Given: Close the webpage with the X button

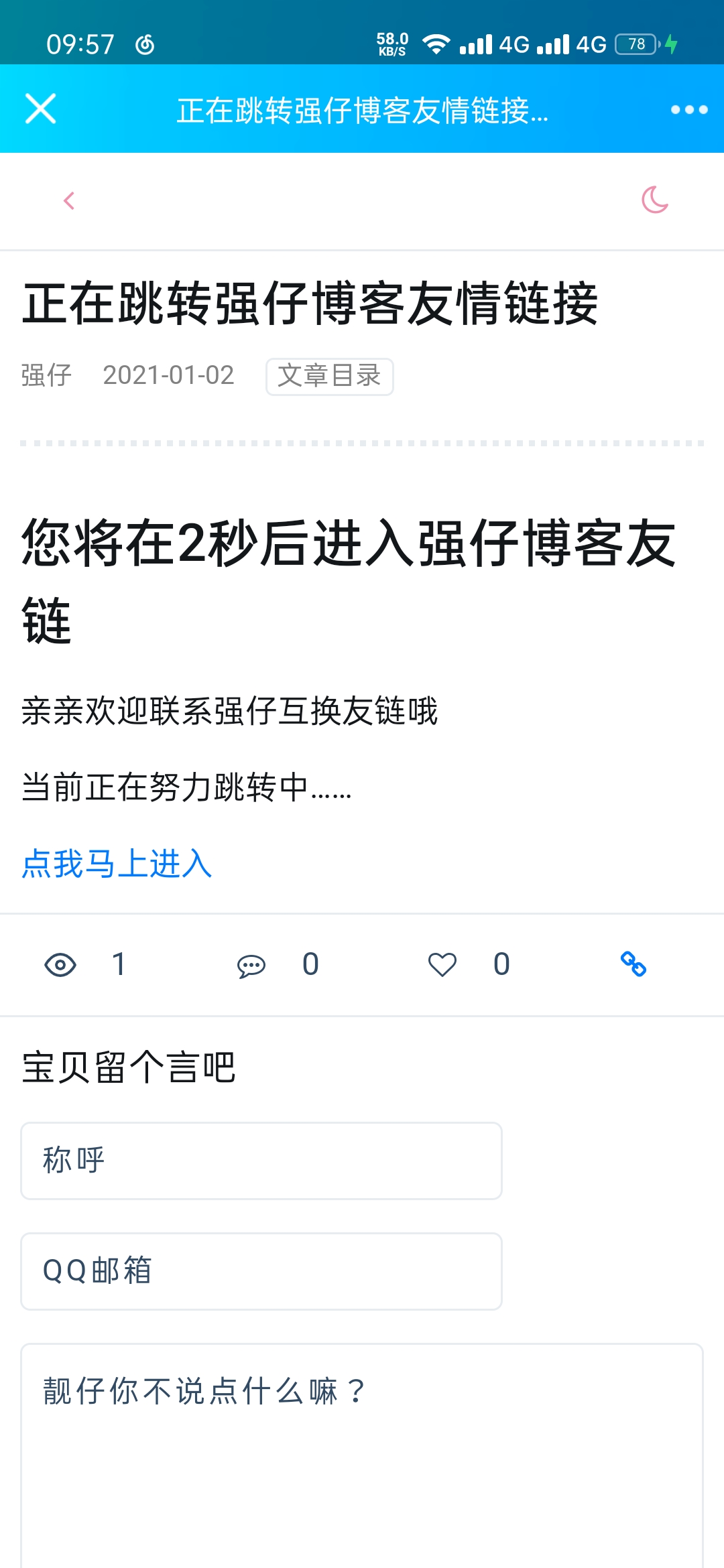Looking at the screenshot, I should click(x=40, y=109).
